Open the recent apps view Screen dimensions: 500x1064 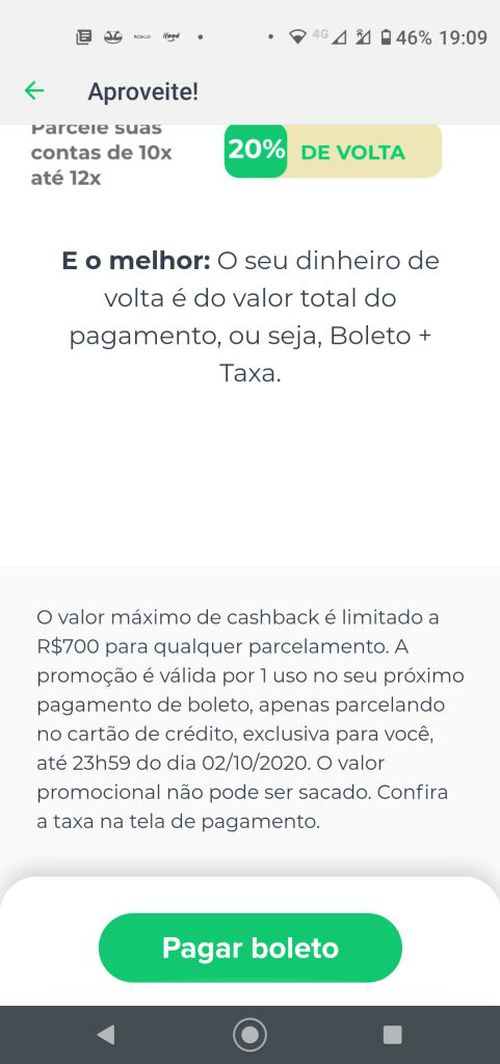pyautogui.click(x=393, y=1035)
